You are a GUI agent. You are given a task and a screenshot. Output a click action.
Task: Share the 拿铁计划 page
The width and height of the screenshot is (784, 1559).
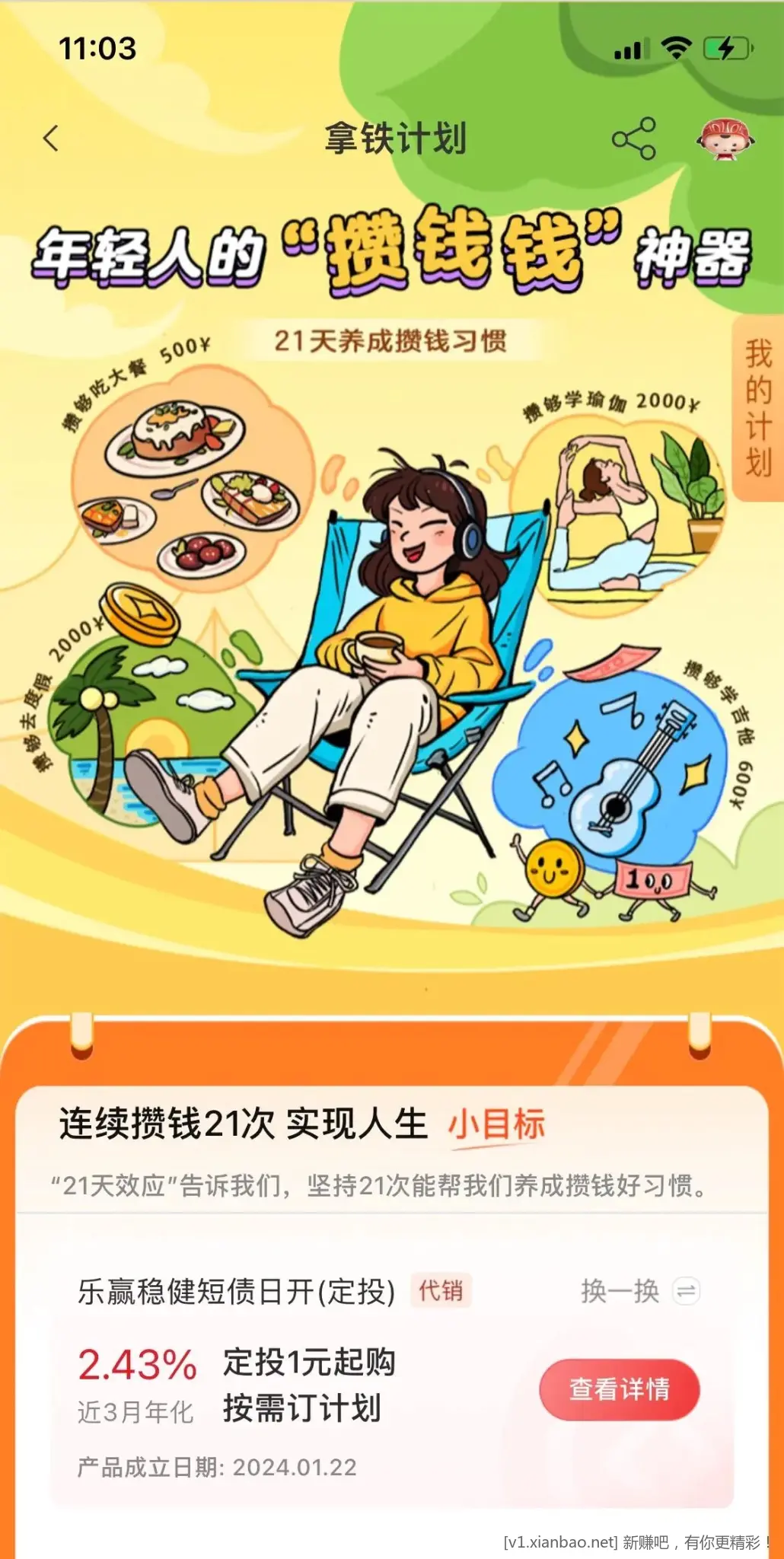[x=633, y=139]
